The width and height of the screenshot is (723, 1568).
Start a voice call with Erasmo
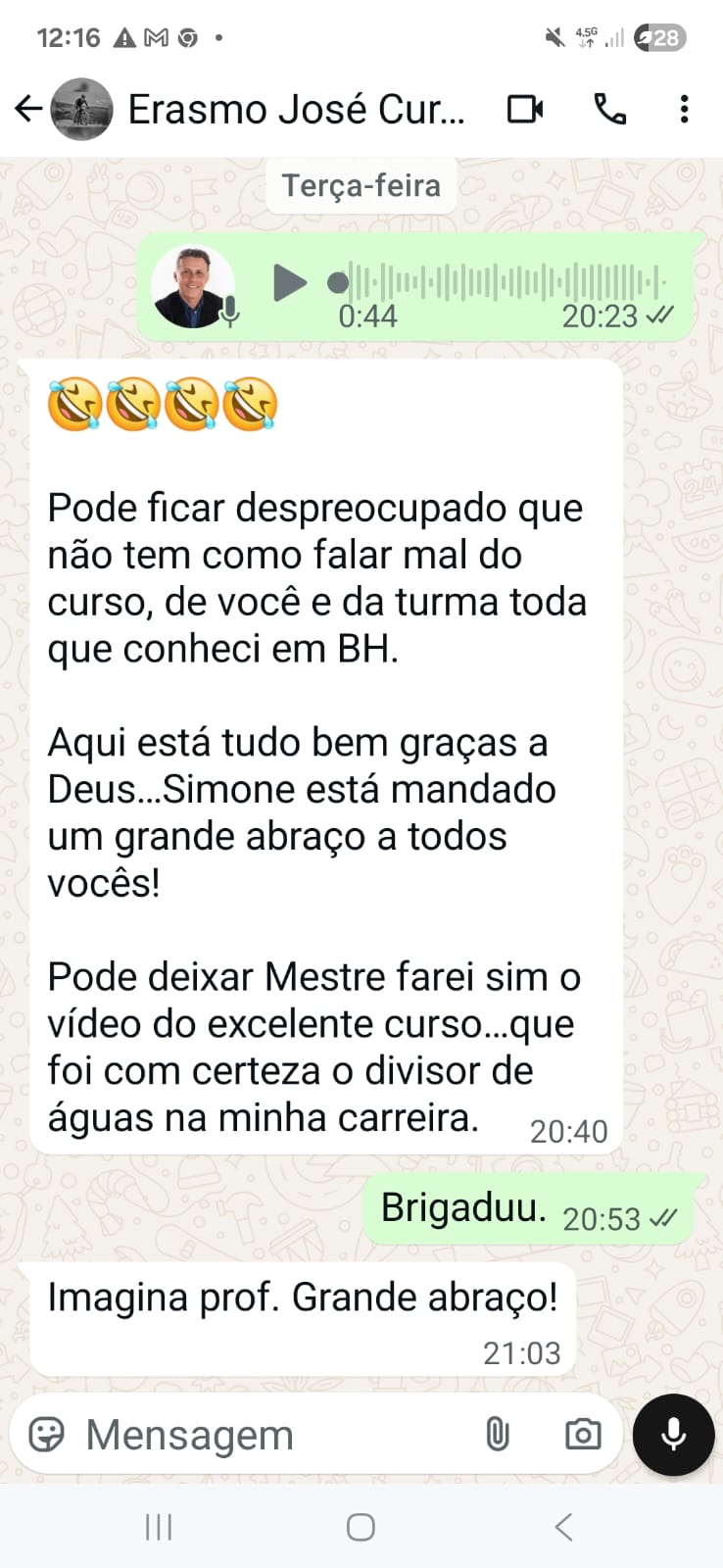coord(609,109)
